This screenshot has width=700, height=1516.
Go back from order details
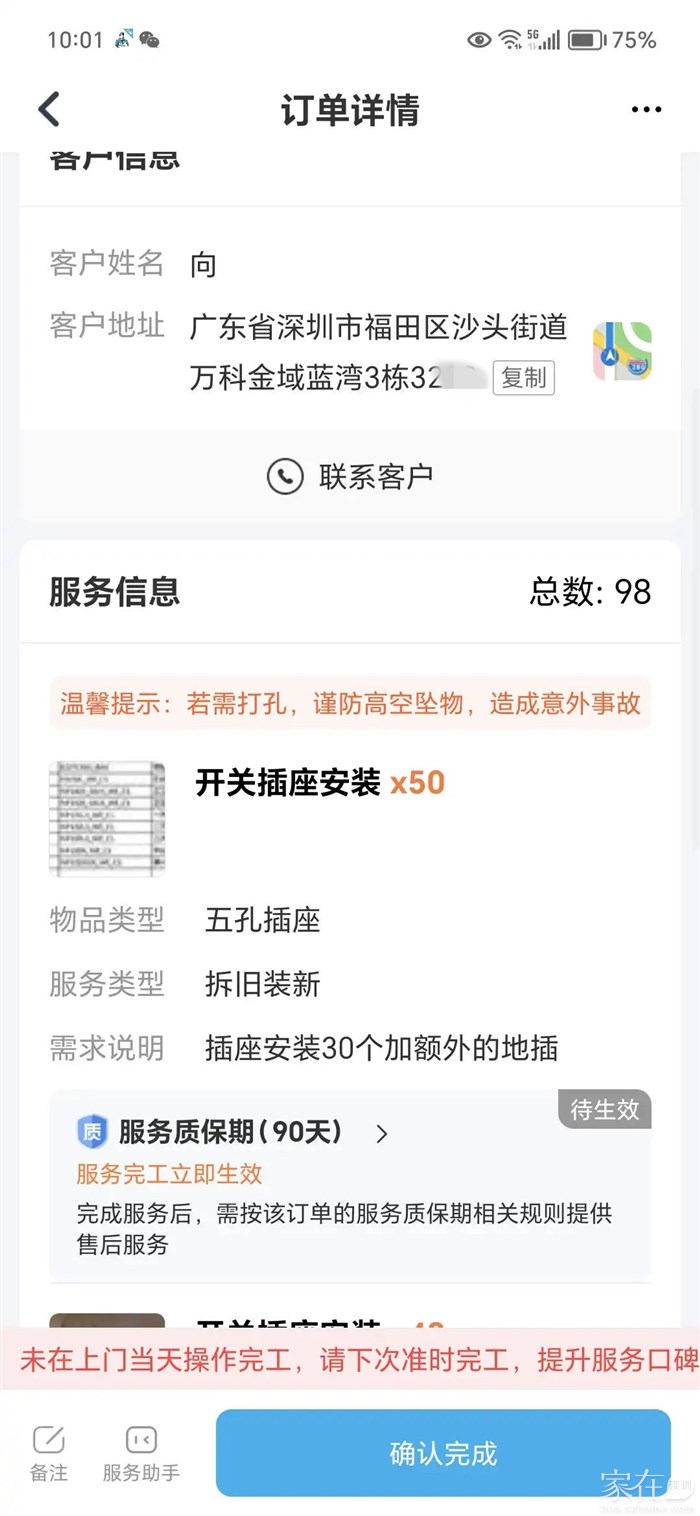click(49, 109)
